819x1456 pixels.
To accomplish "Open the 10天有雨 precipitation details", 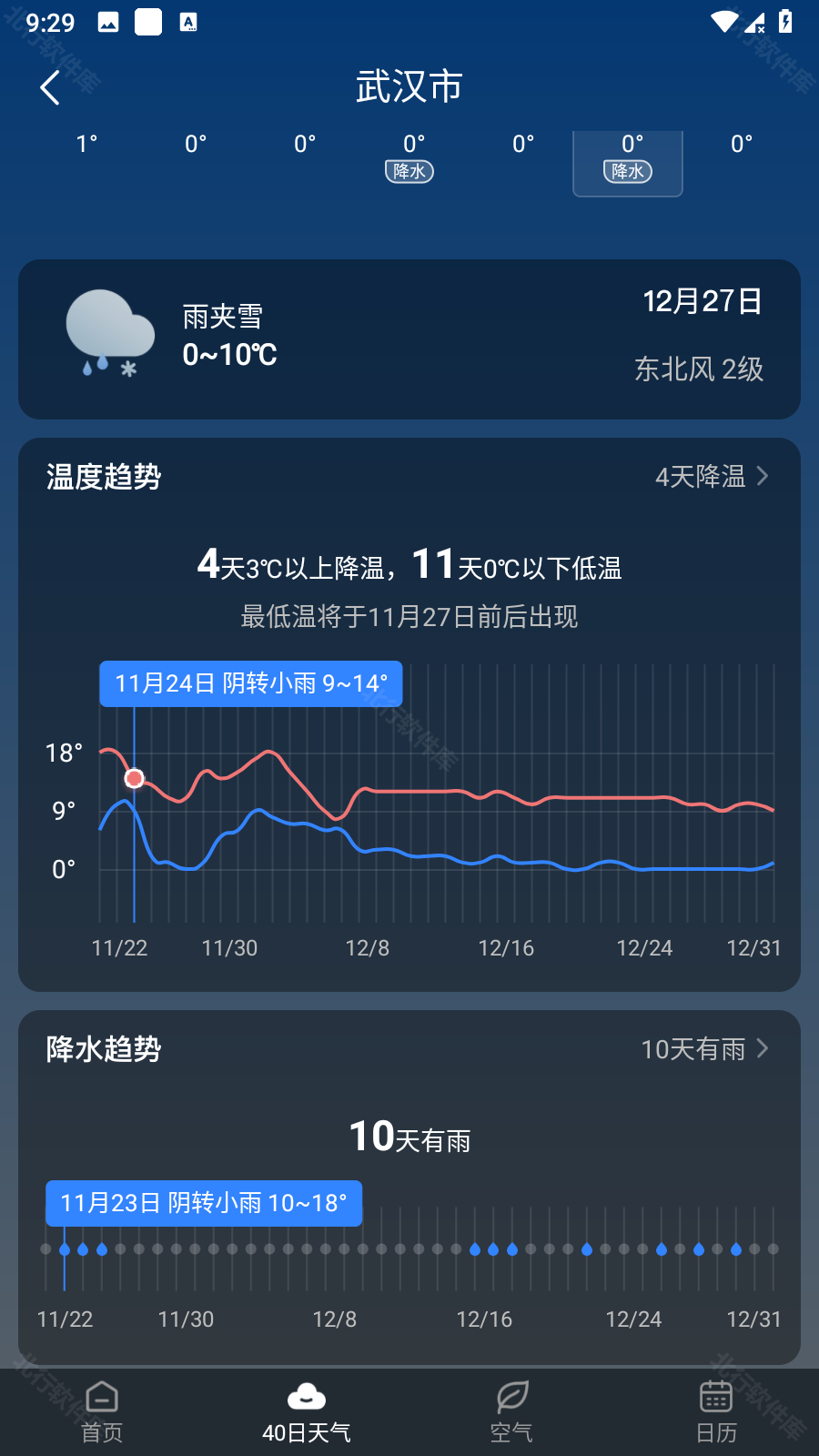I will point(704,1049).
